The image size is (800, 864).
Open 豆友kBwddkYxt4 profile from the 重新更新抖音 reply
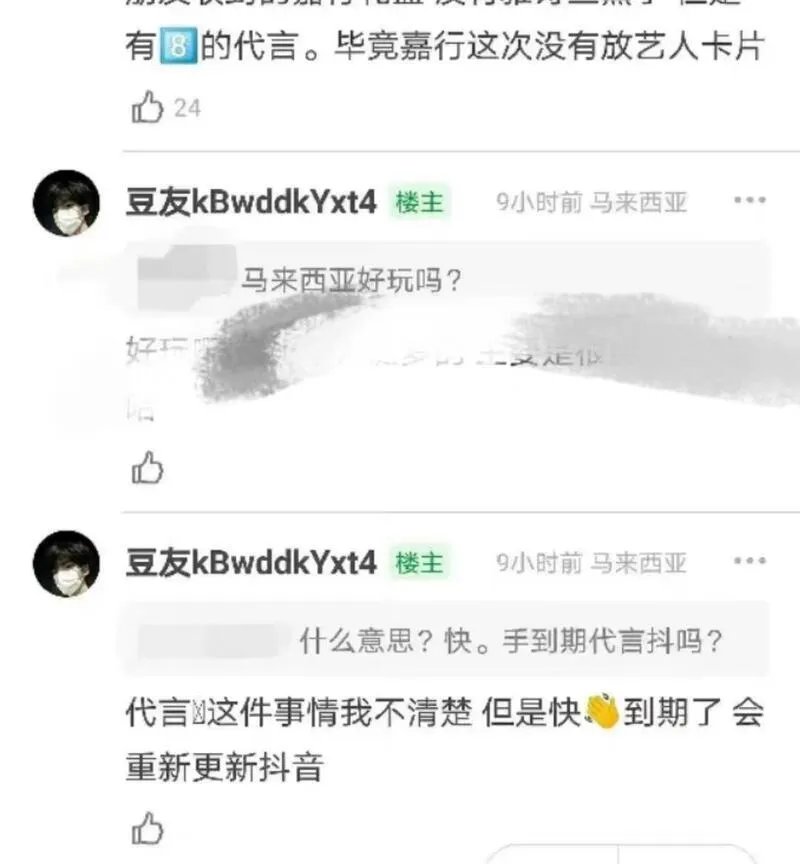pos(250,563)
